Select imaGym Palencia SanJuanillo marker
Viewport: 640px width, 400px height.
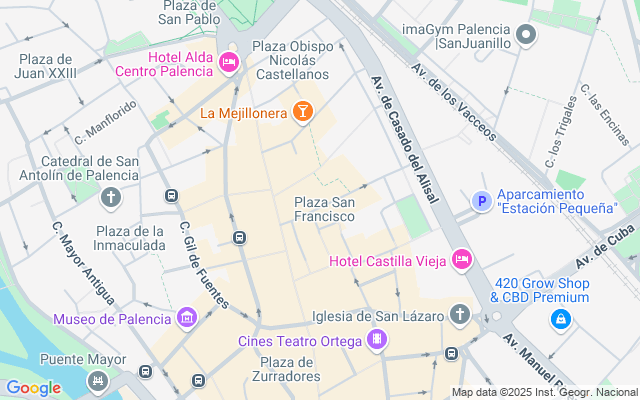click(528, 36)
